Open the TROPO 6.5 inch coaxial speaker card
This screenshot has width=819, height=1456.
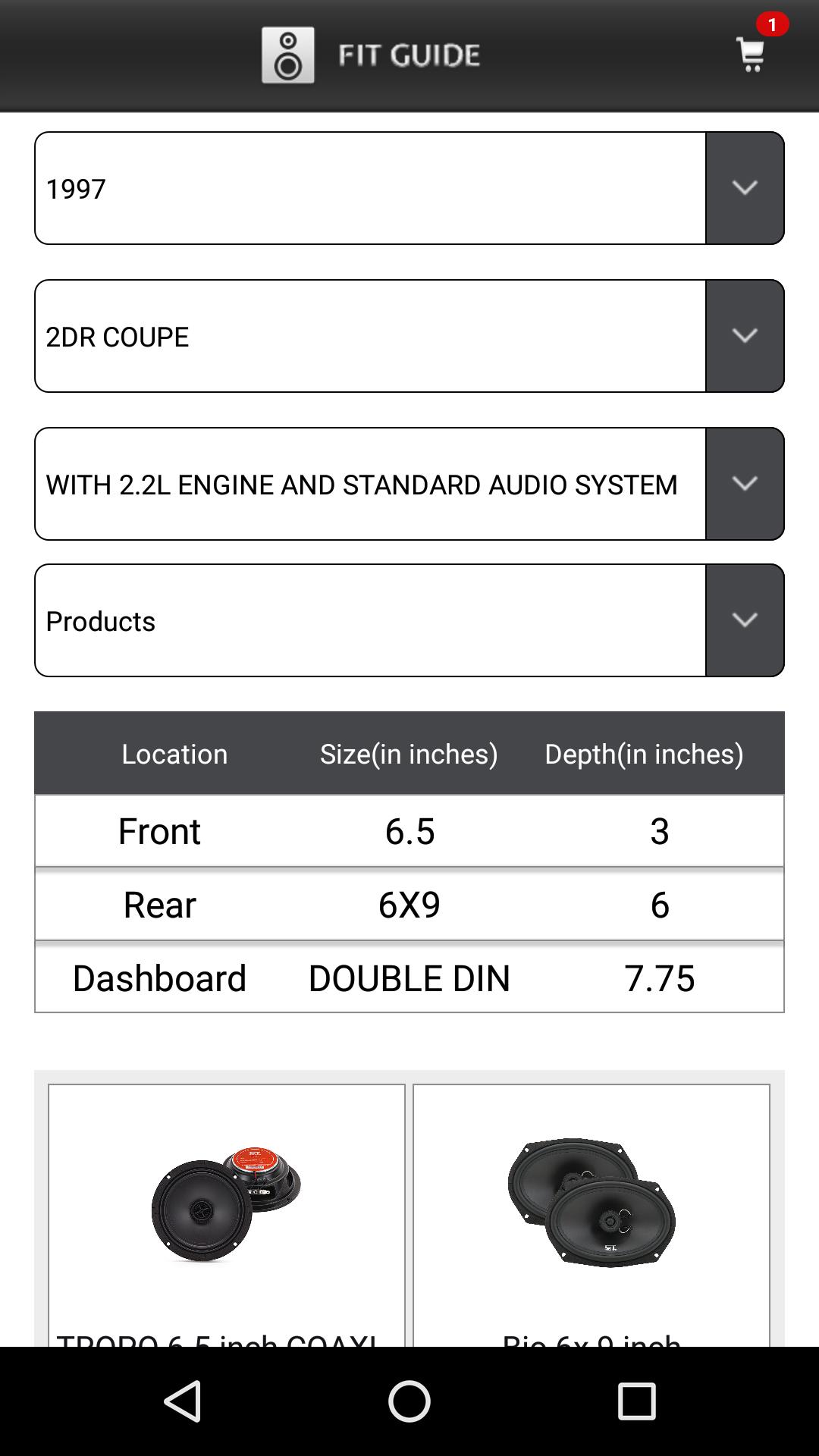227,1215
